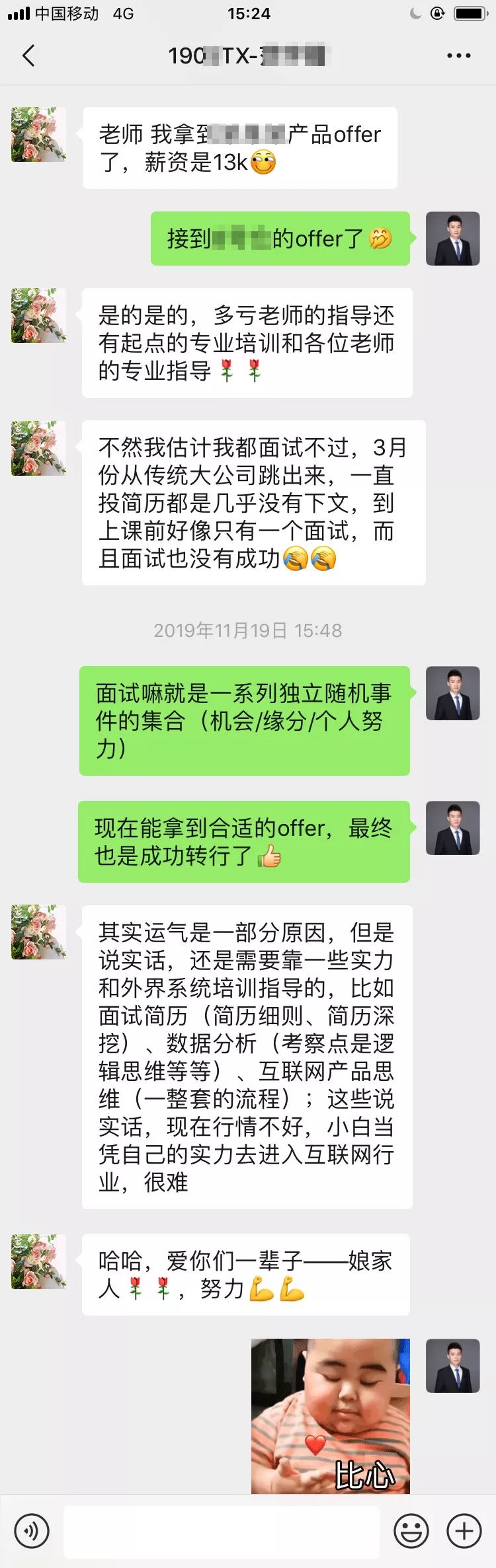The width and height of the screenshot is (496, 1568).
Task: View flower avatar beside the 13k offer message
Action: 39,135
